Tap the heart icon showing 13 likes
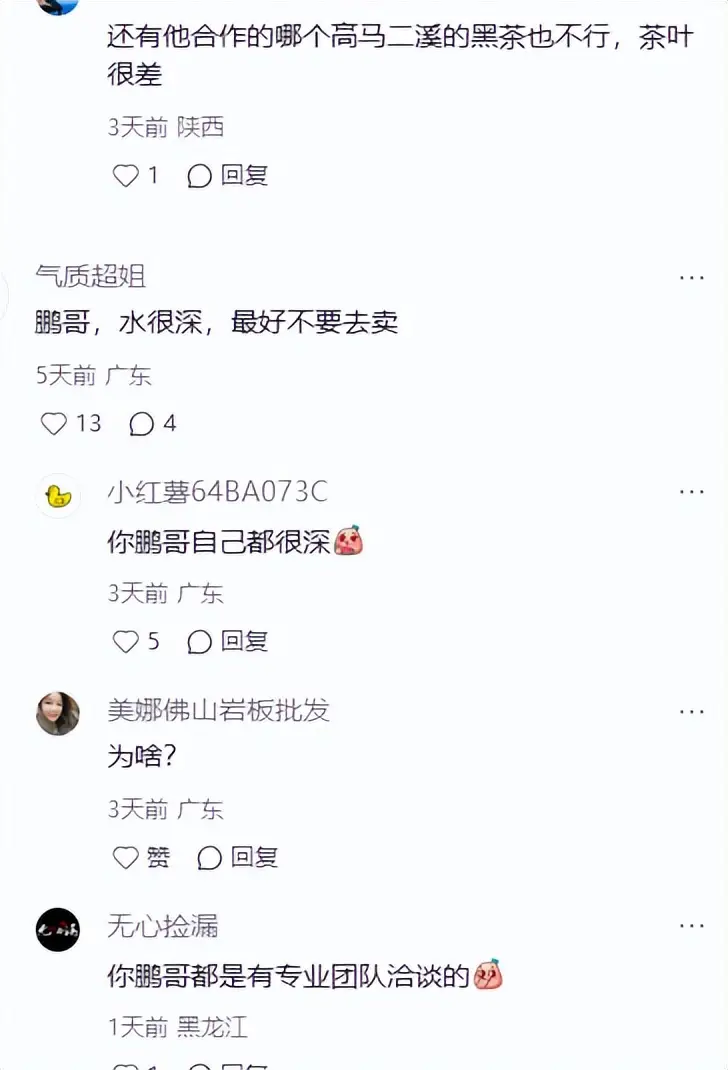The width and height of the screenshot is (728, 1070). pyautogui.click(x=55, y=423)
